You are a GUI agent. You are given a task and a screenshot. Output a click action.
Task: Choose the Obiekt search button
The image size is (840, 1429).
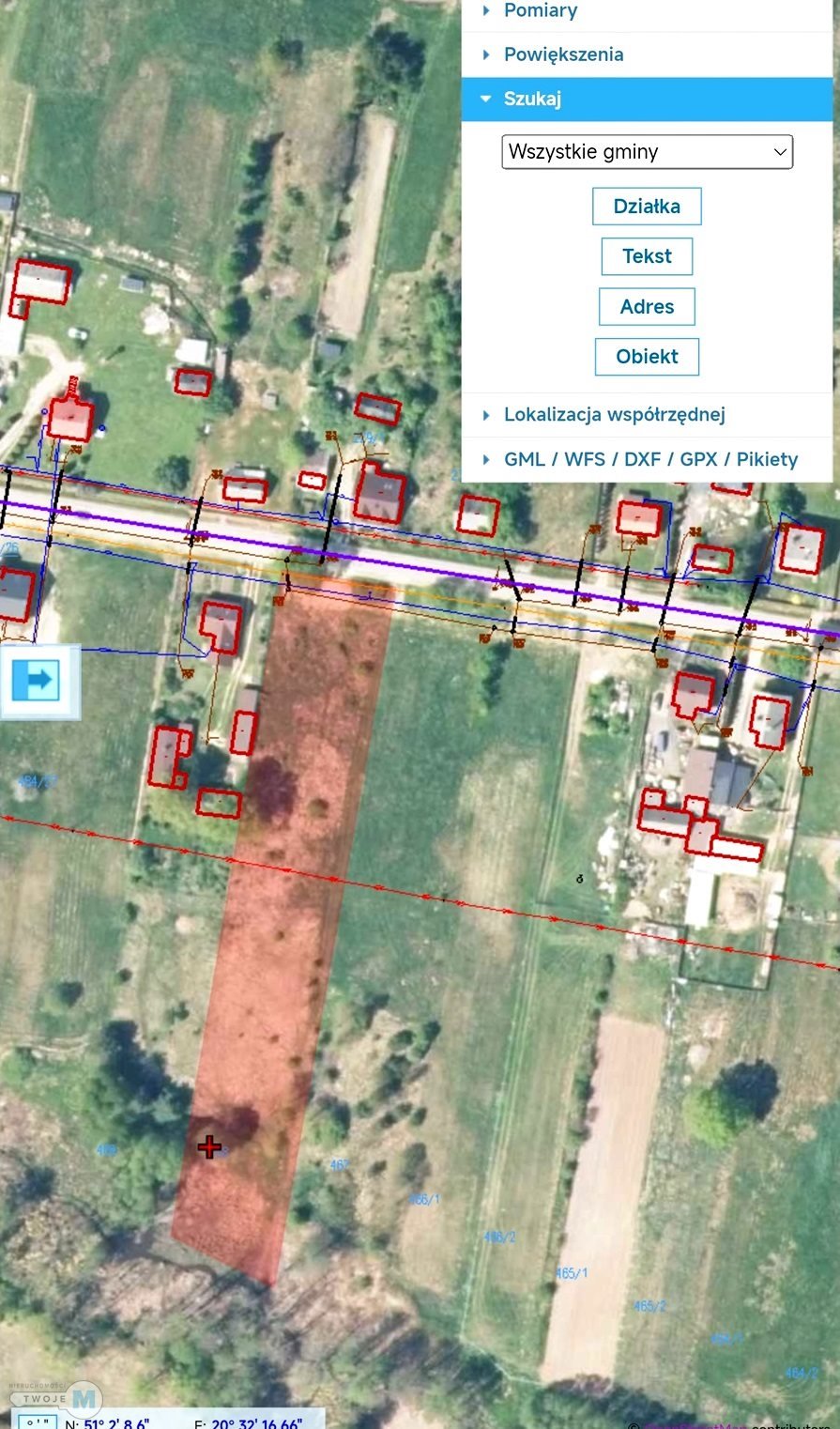[x=647, y=357]
